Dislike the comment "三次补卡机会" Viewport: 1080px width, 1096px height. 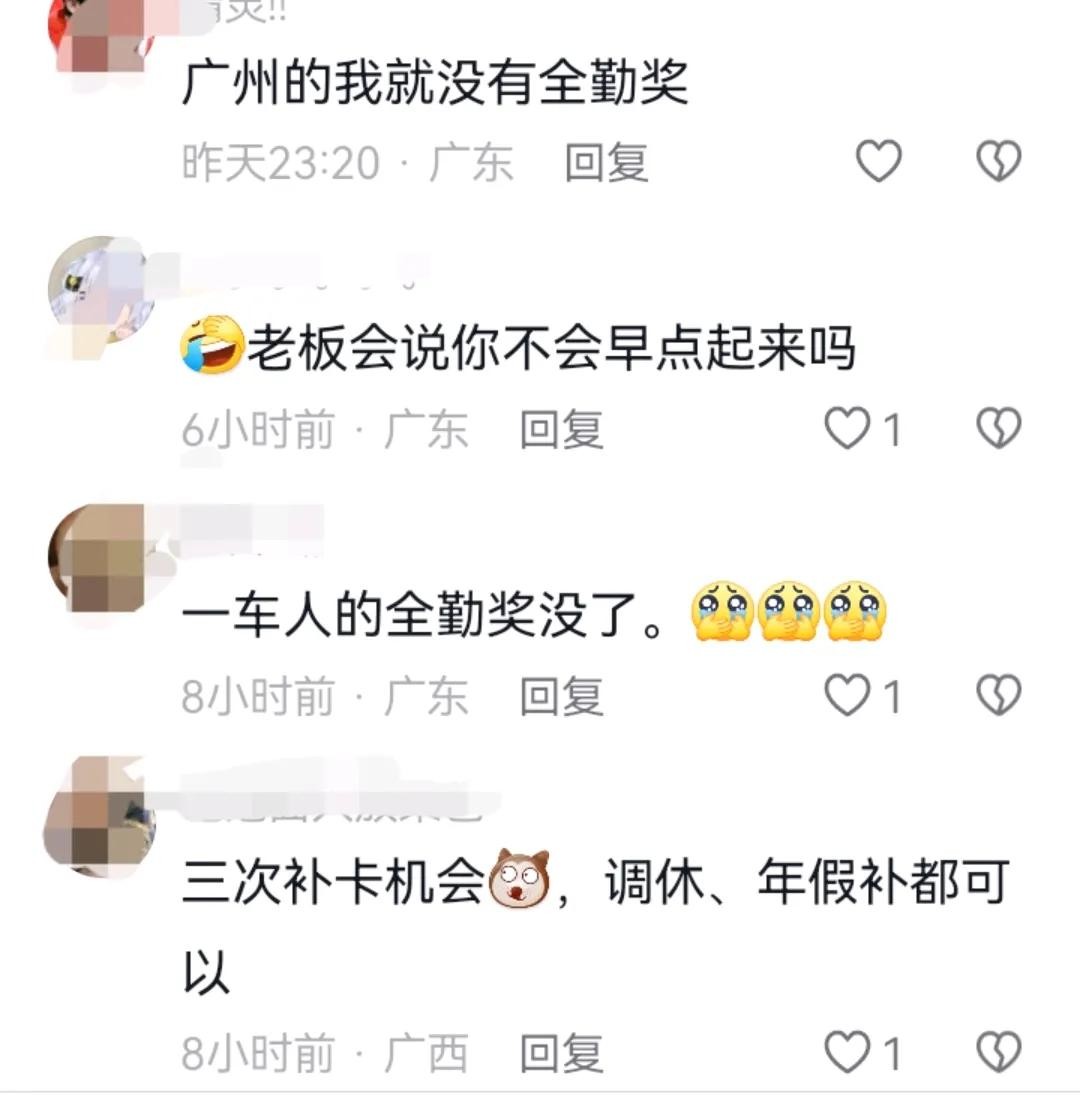point(998,1052)
